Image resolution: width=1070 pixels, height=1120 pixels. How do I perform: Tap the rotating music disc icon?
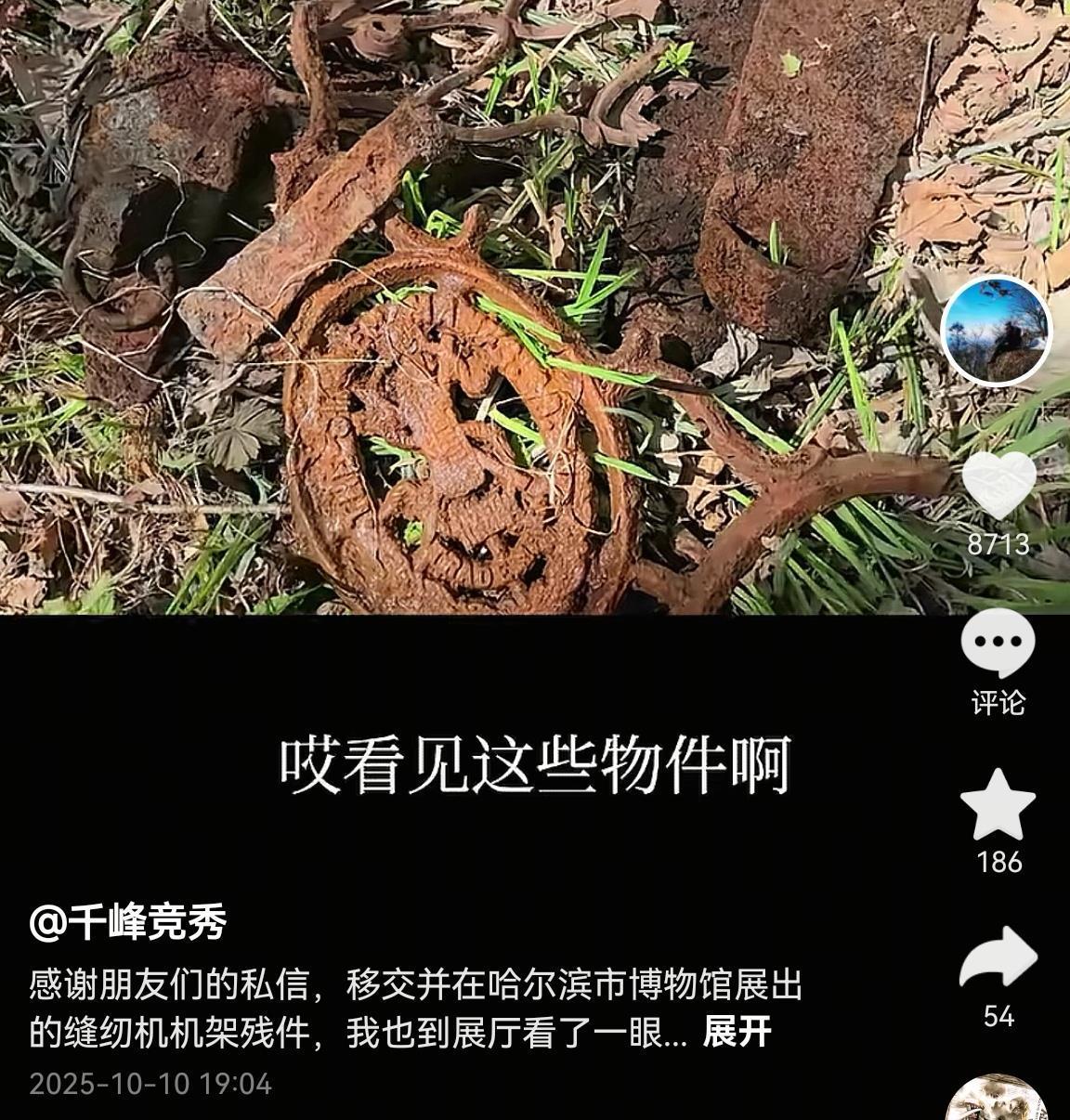coord(997,1101)
